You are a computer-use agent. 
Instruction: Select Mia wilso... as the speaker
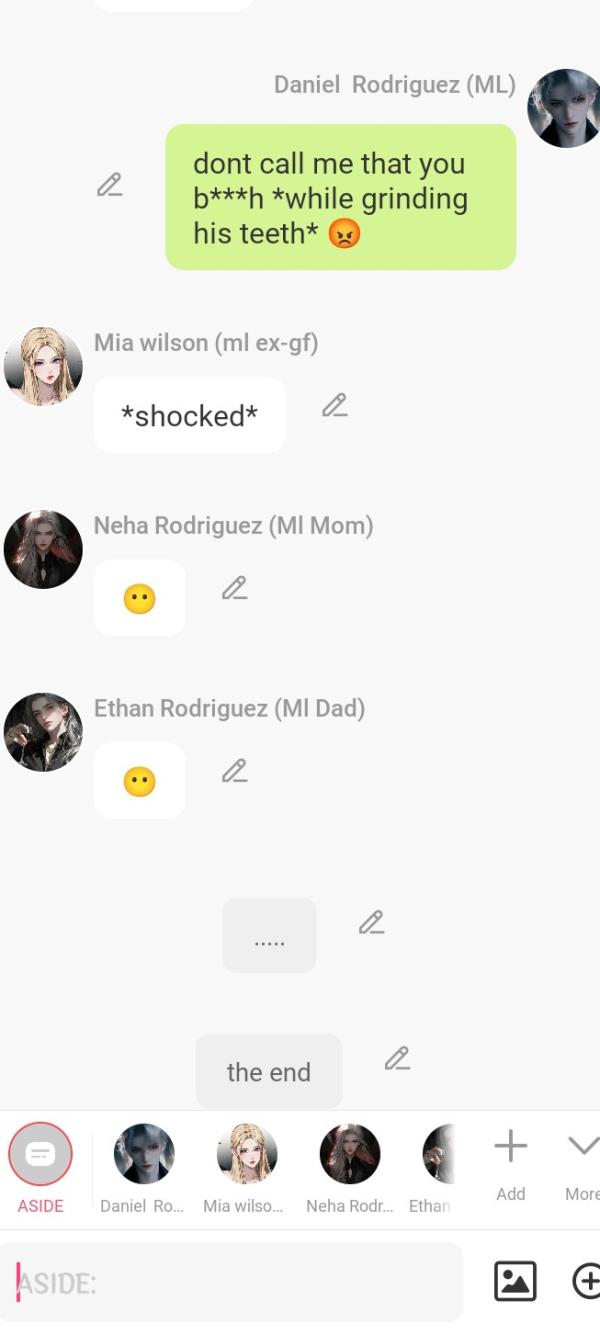246,1155
